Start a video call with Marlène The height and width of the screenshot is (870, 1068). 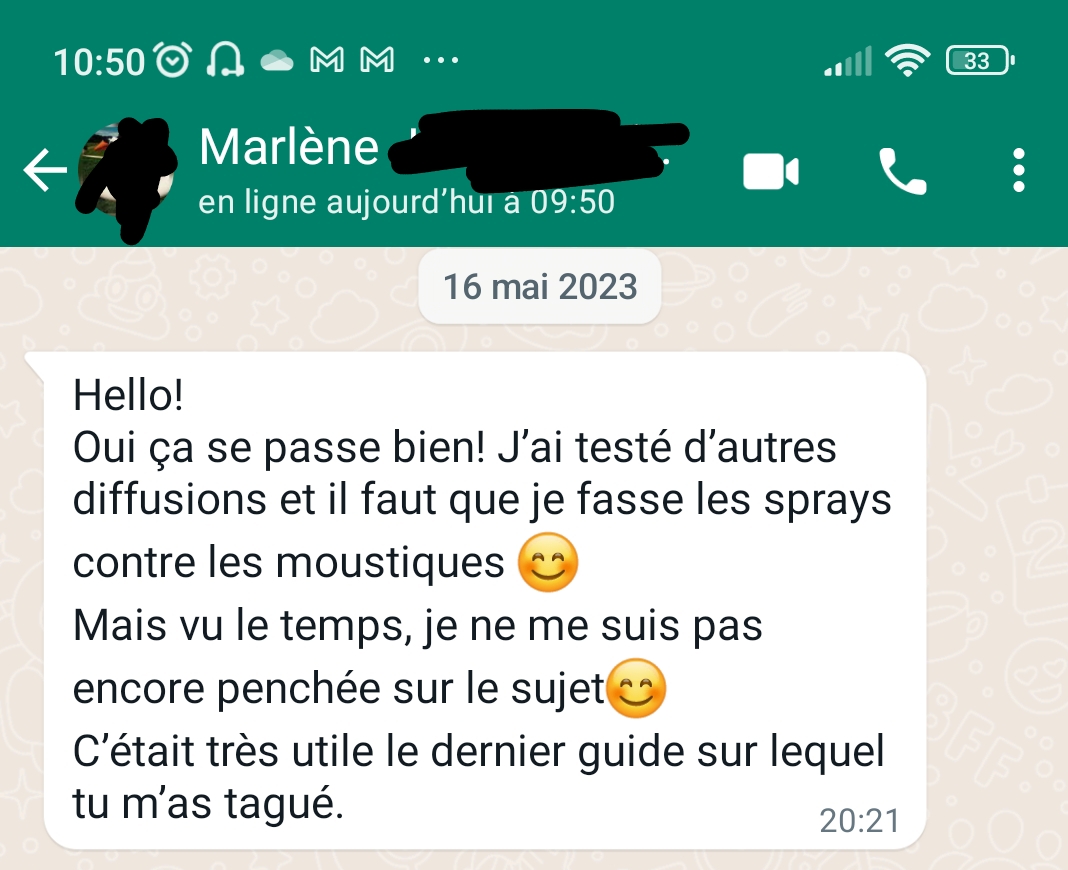[771, 172]
